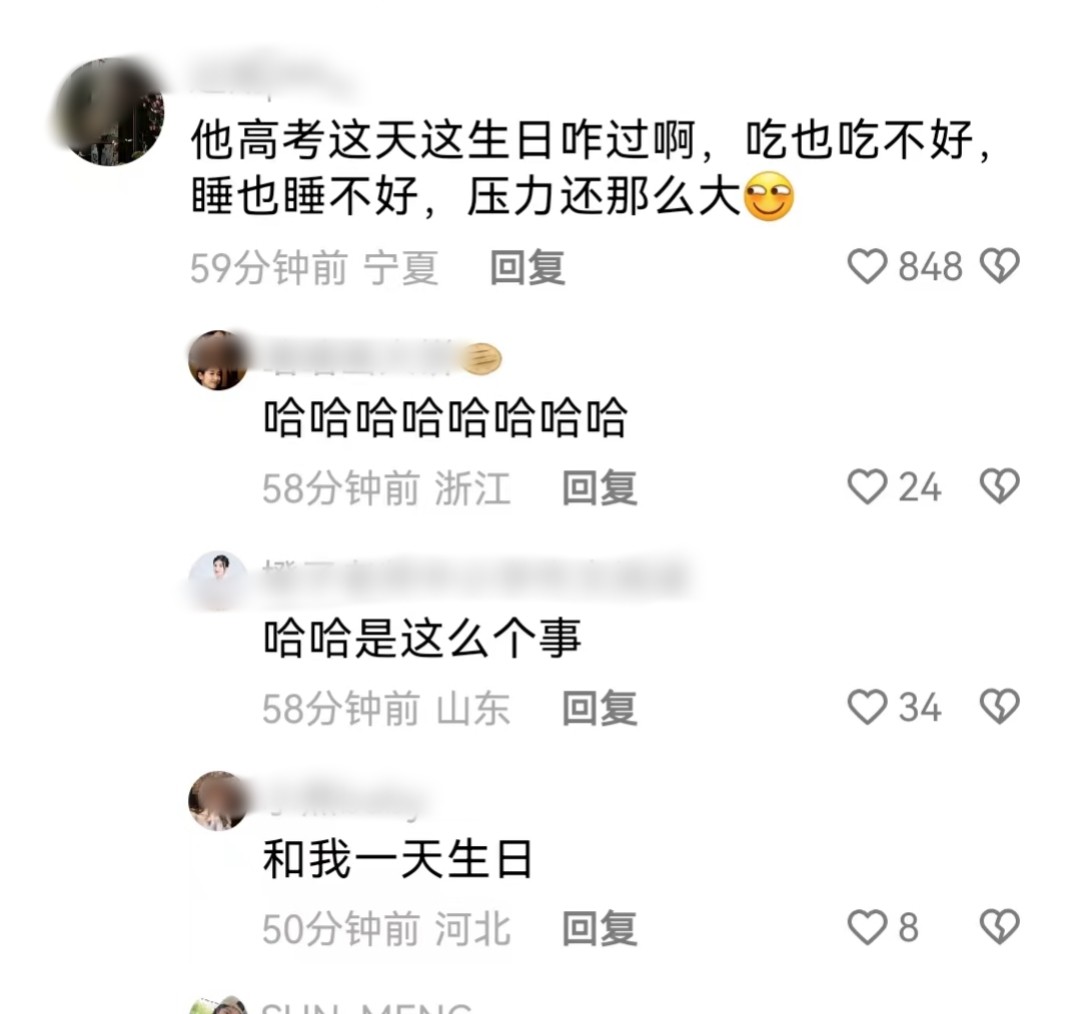The width and height of the screenshot is (1080, 1014).
Task: Reply to the 59分钟前 宁夏 comment
Action: (527, 268)
